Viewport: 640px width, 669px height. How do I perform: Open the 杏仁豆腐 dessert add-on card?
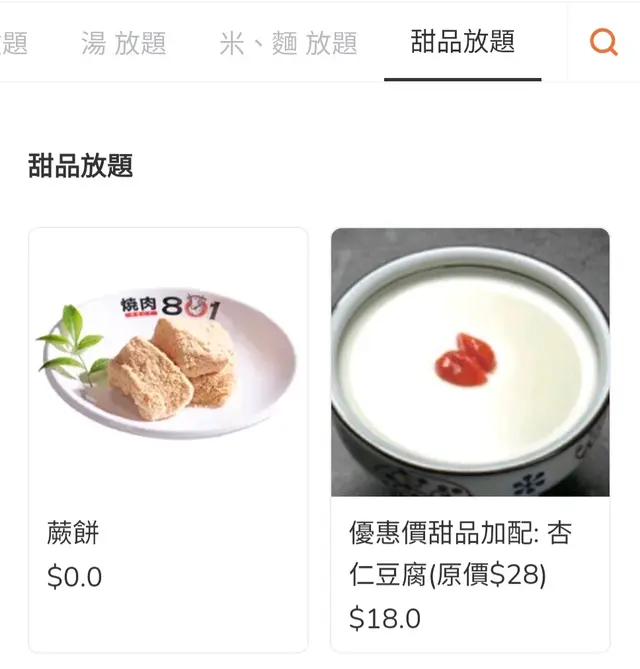click(x=470, y=440)
